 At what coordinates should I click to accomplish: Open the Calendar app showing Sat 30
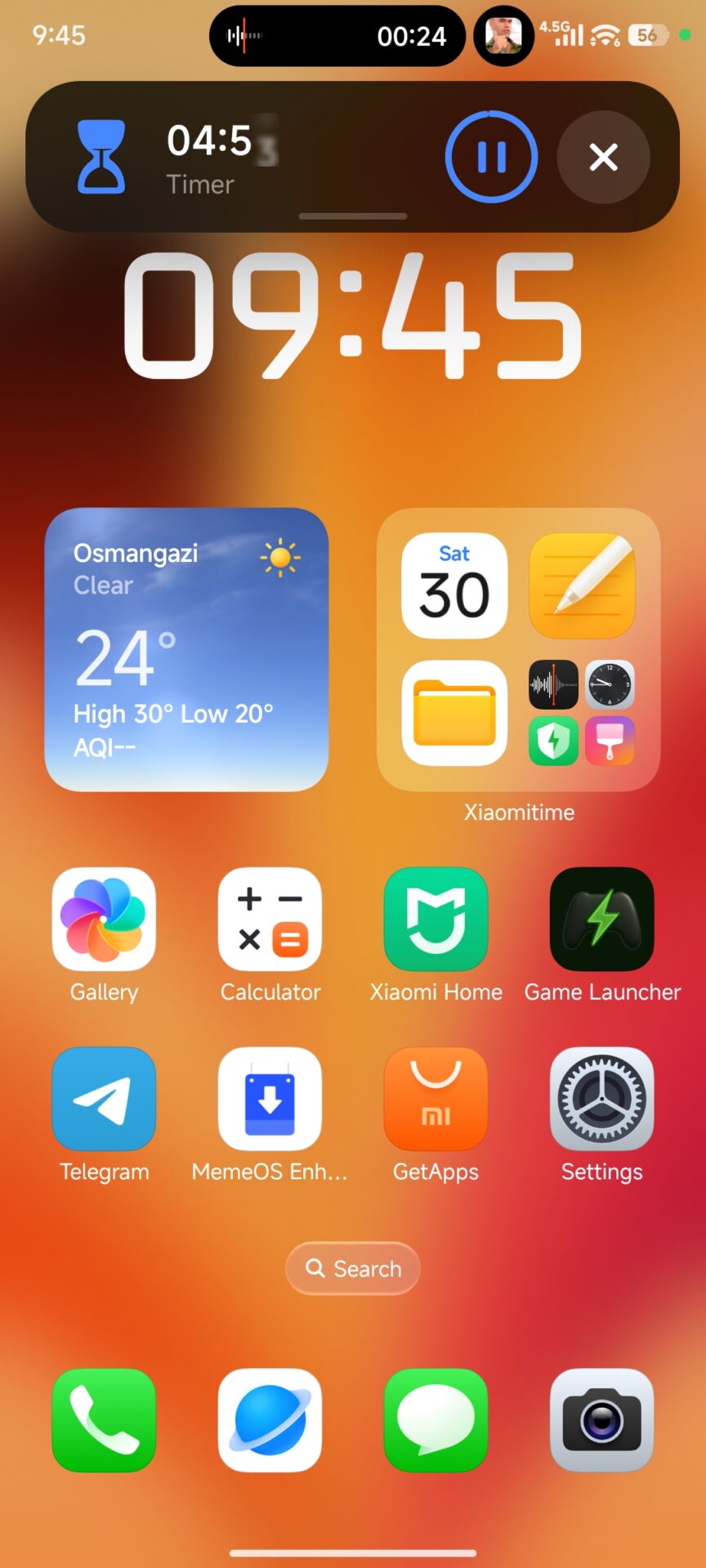coord(454,586)
